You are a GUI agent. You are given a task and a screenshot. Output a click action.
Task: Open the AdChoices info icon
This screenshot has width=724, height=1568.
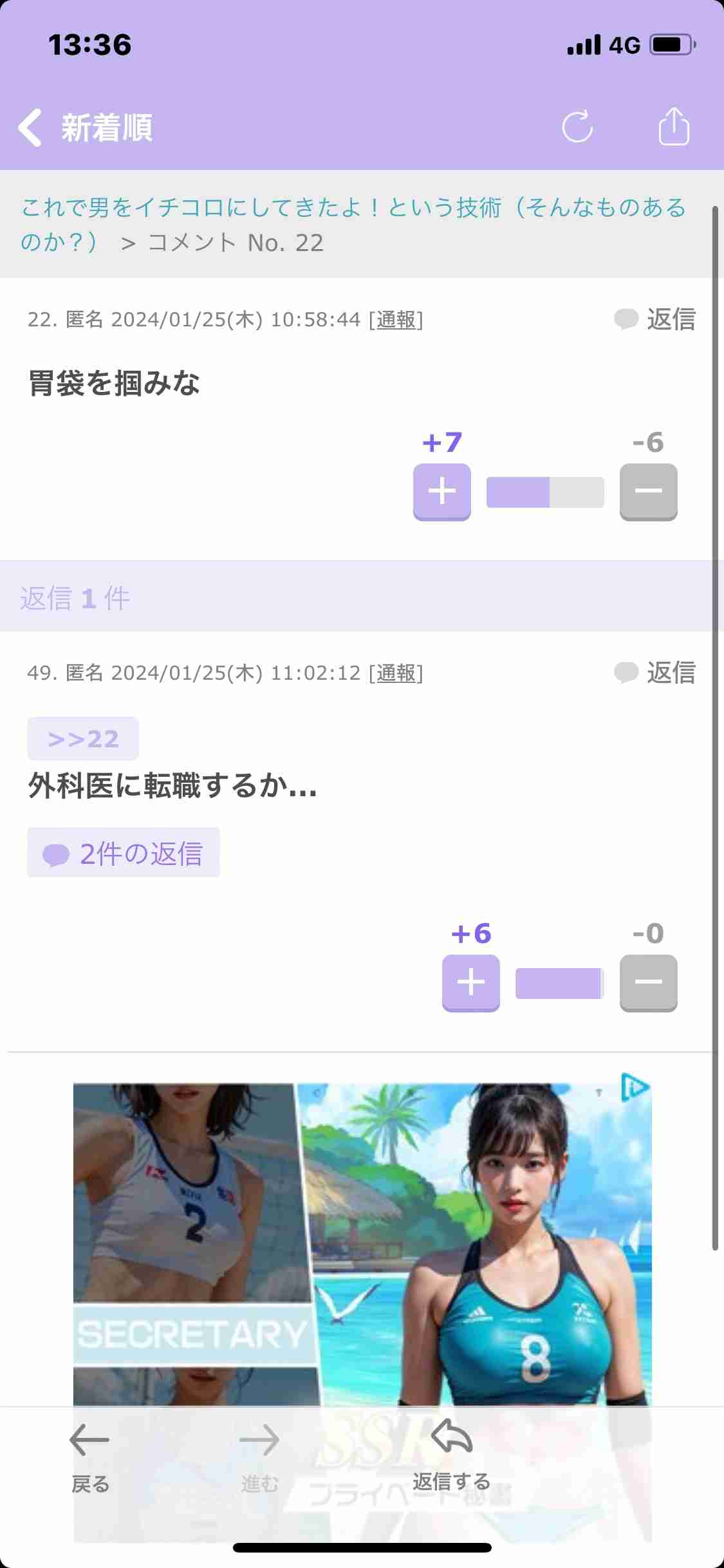[x=635, y=1087]
